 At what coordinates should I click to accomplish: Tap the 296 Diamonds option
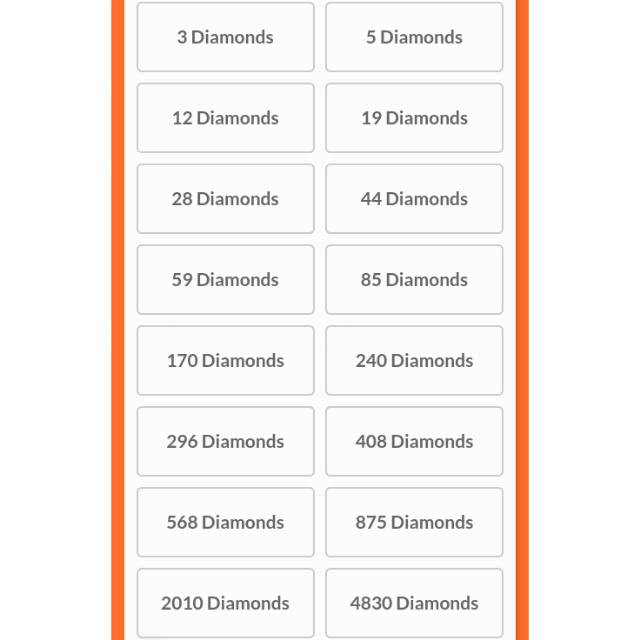[225, 442]
